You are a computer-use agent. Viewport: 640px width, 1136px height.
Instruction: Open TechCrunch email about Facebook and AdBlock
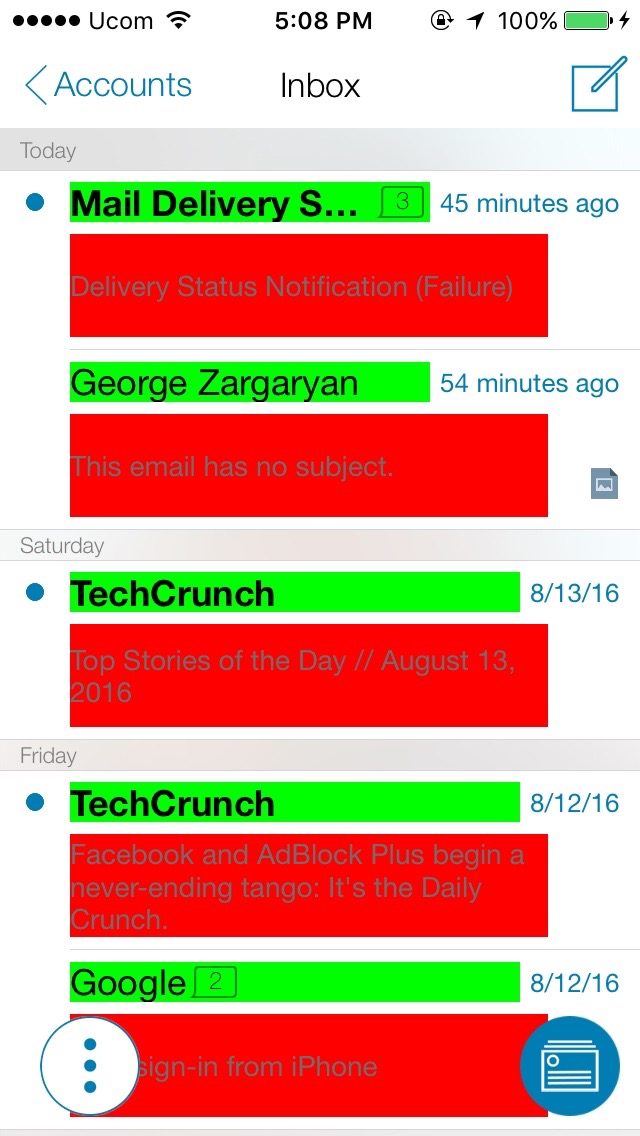(x=320, y=860)
